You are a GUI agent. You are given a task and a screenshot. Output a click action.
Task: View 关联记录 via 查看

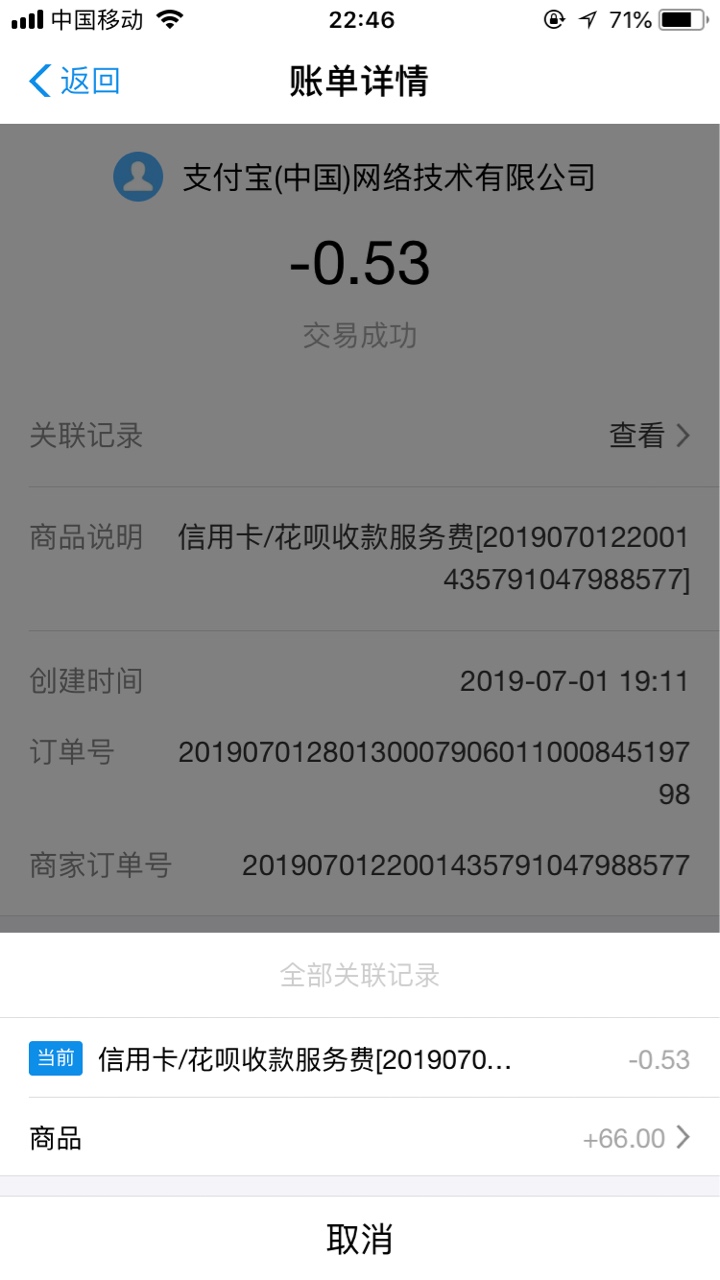point(650,435)
